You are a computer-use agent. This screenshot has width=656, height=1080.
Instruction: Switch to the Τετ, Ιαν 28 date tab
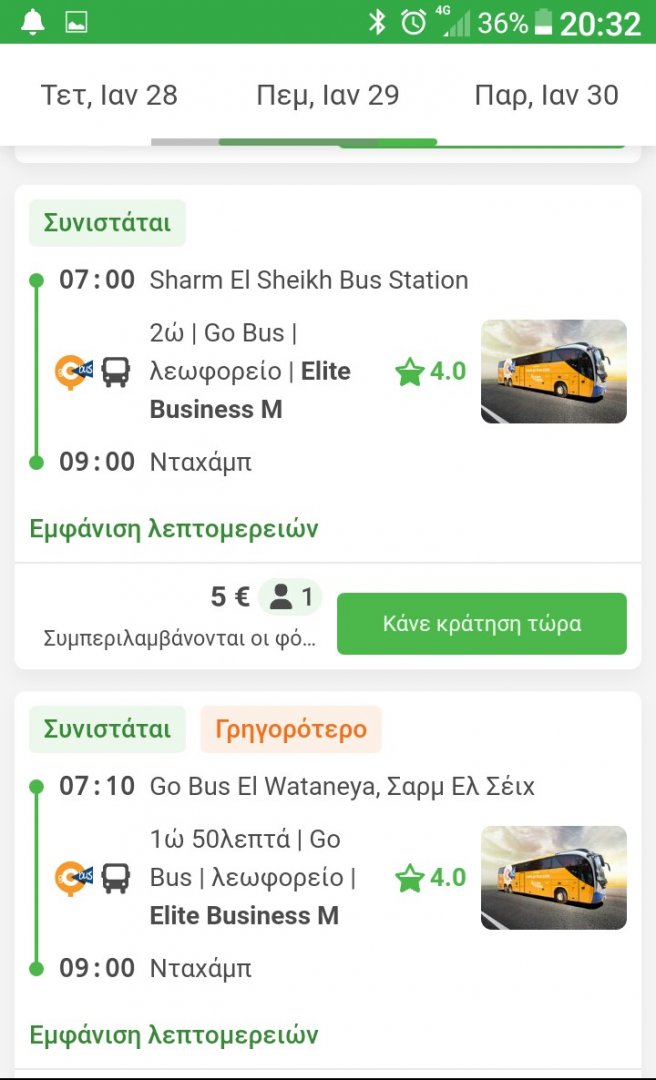[109, 96]
